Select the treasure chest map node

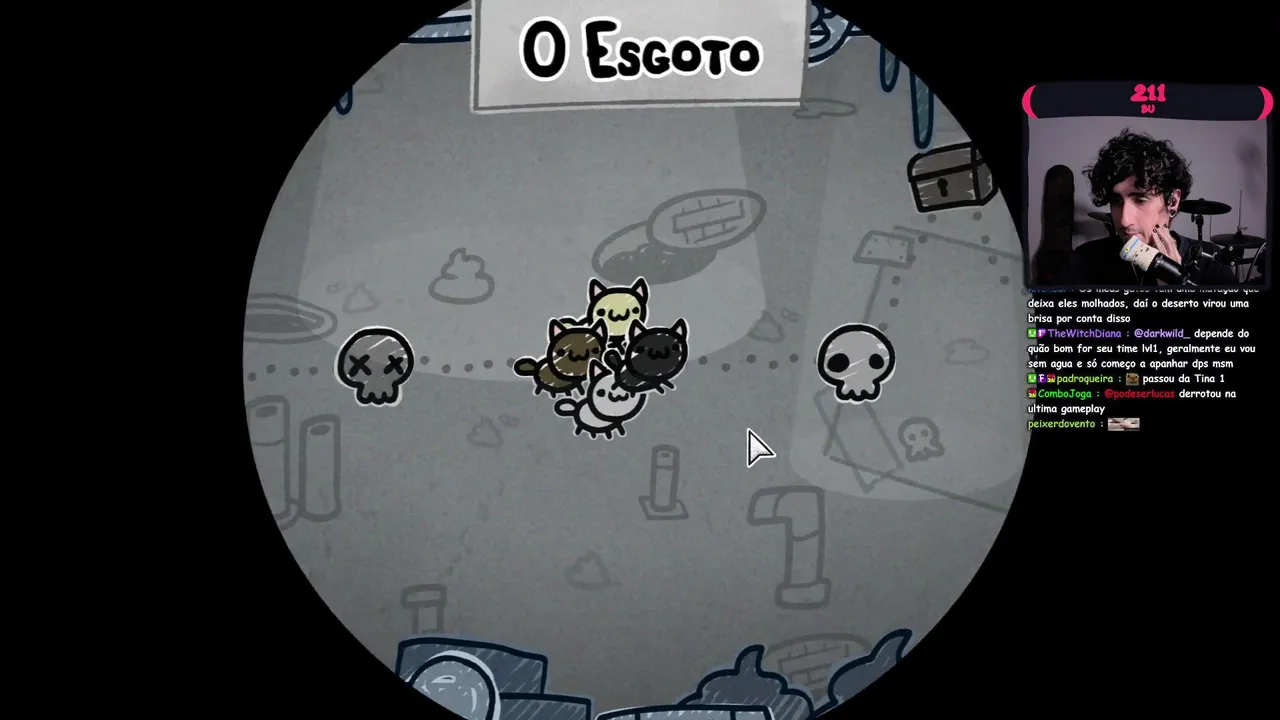[x=950, y=177]
